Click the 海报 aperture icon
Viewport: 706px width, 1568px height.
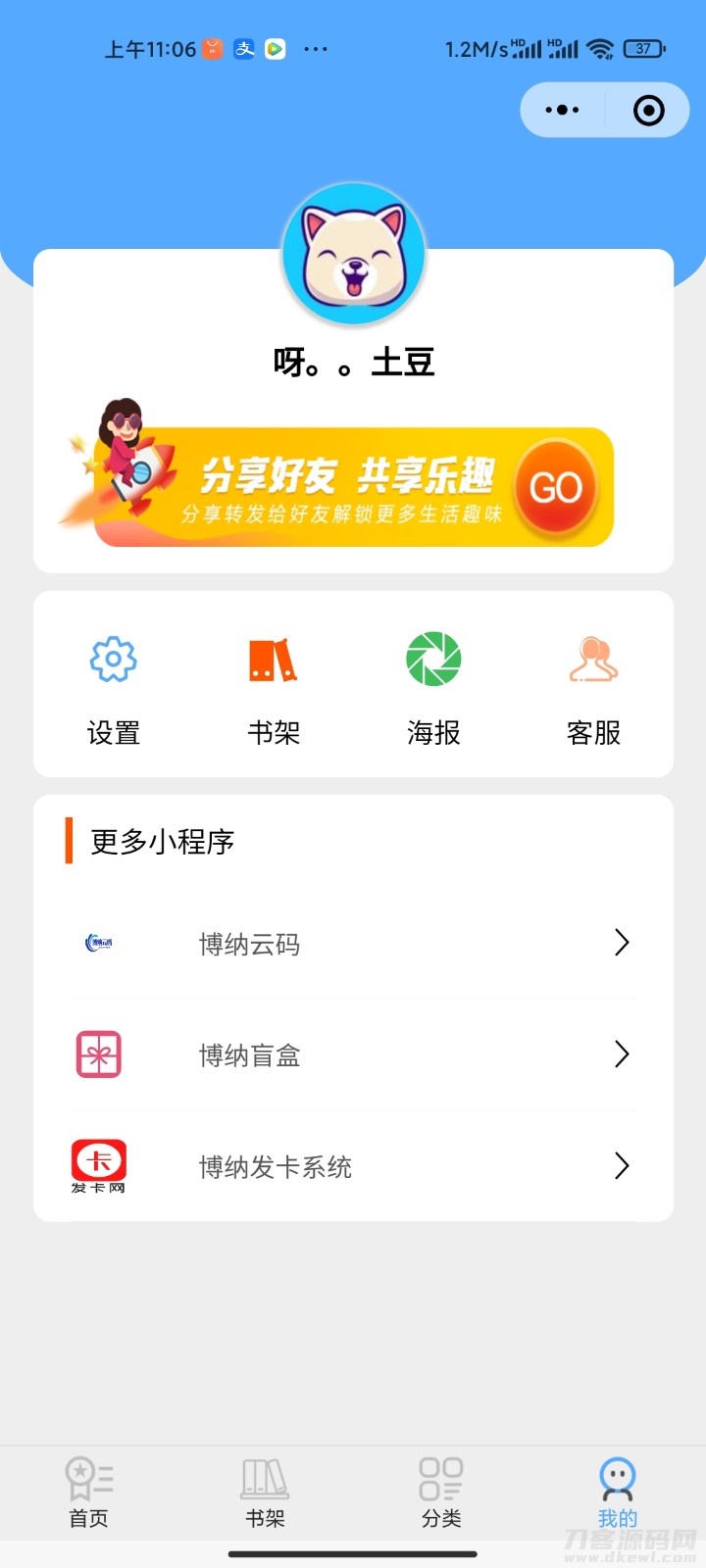(432, 659)
